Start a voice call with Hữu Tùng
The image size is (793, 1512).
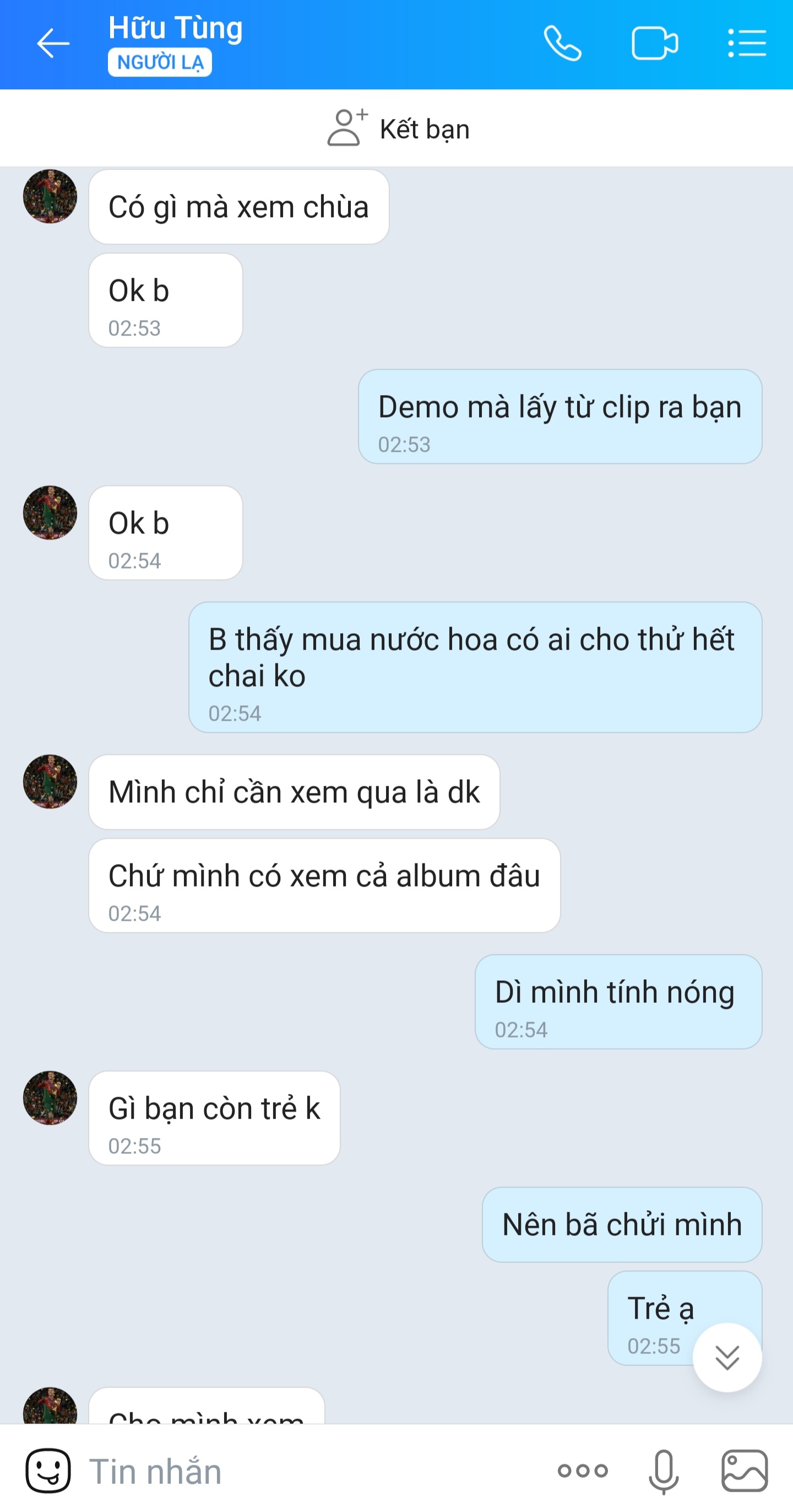(x=562, y=44)
